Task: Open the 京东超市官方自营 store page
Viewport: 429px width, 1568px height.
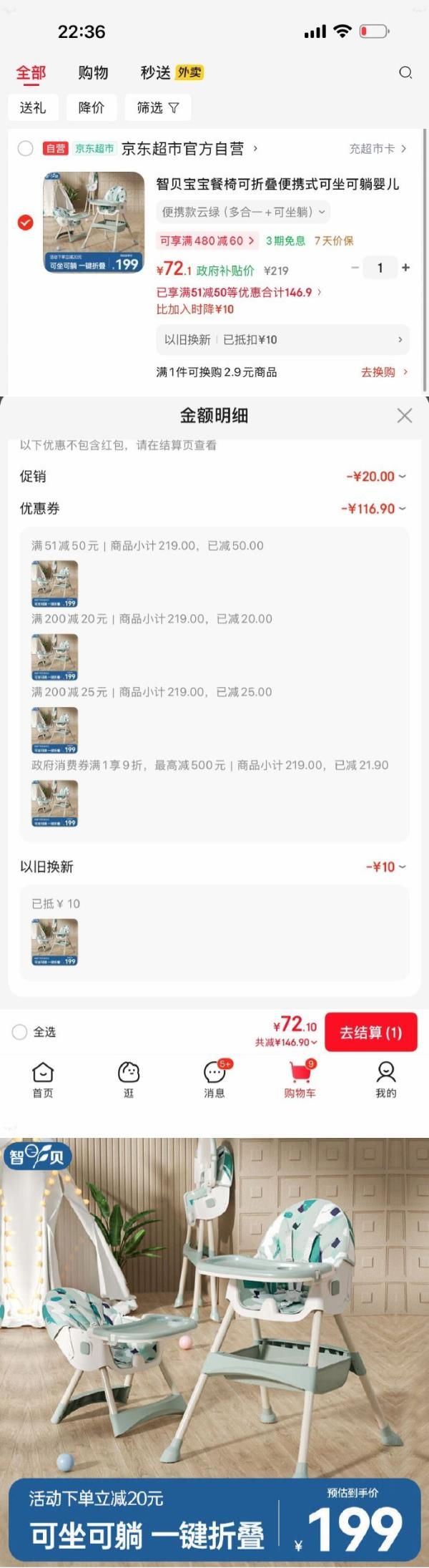Action: pyautogui.click(x=183, y=149)
